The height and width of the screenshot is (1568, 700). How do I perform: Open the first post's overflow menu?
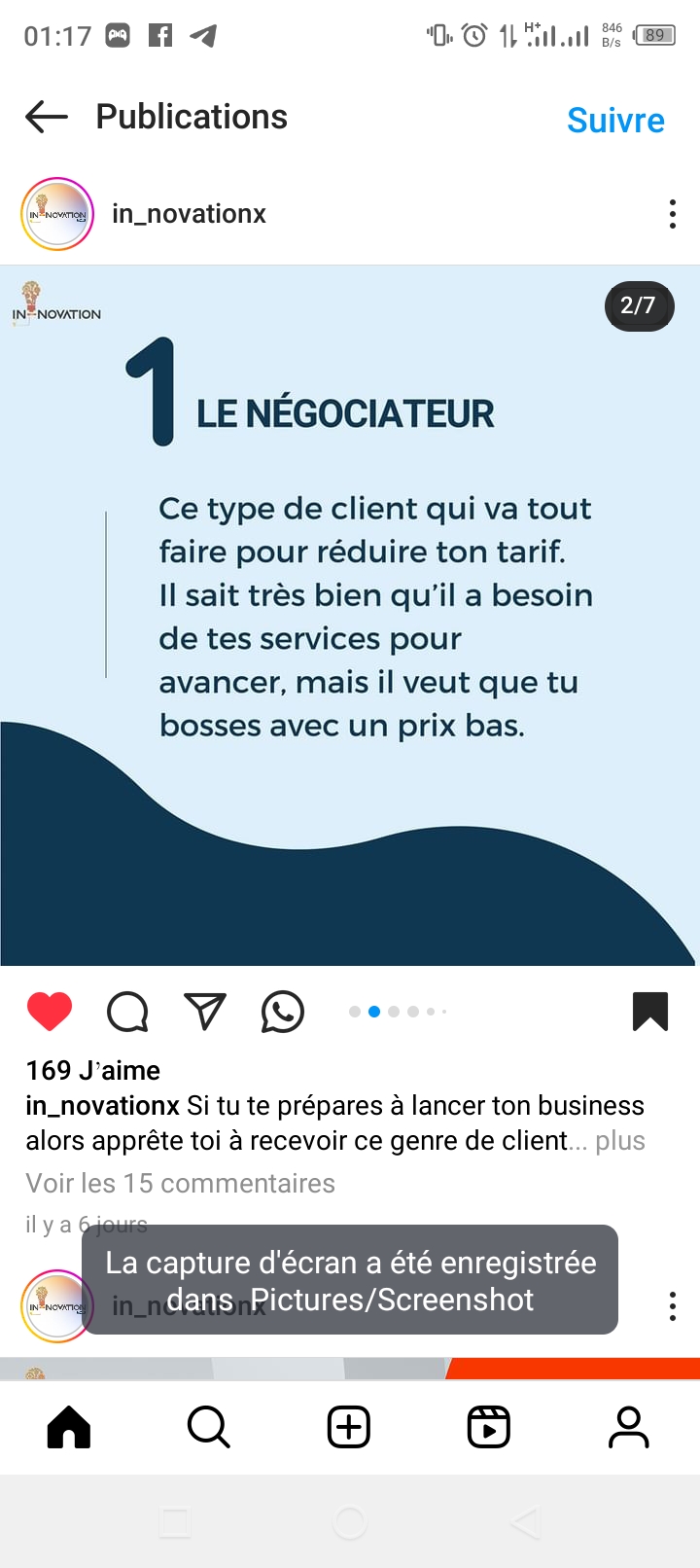coord(672,214)
